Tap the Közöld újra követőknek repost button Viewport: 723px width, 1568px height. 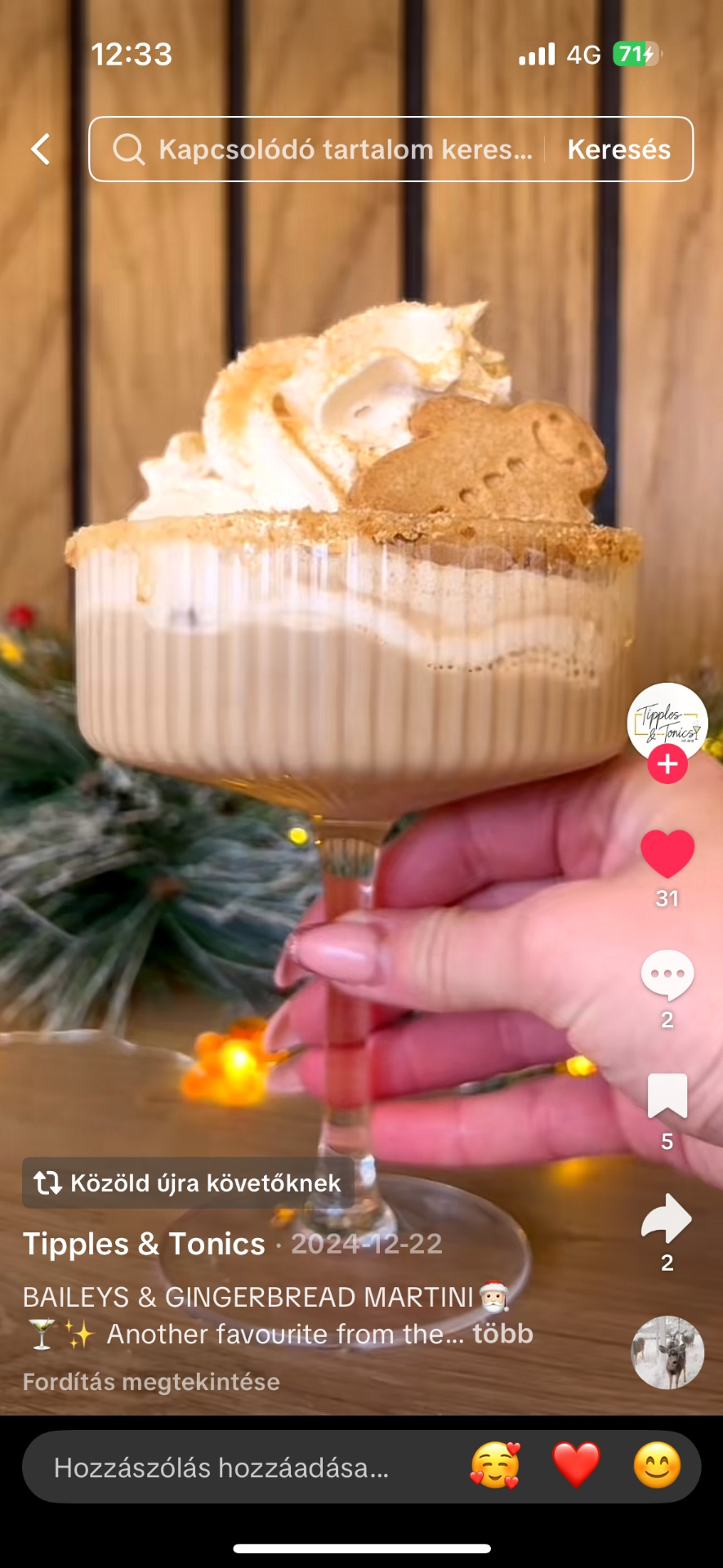coord(188,1183)
